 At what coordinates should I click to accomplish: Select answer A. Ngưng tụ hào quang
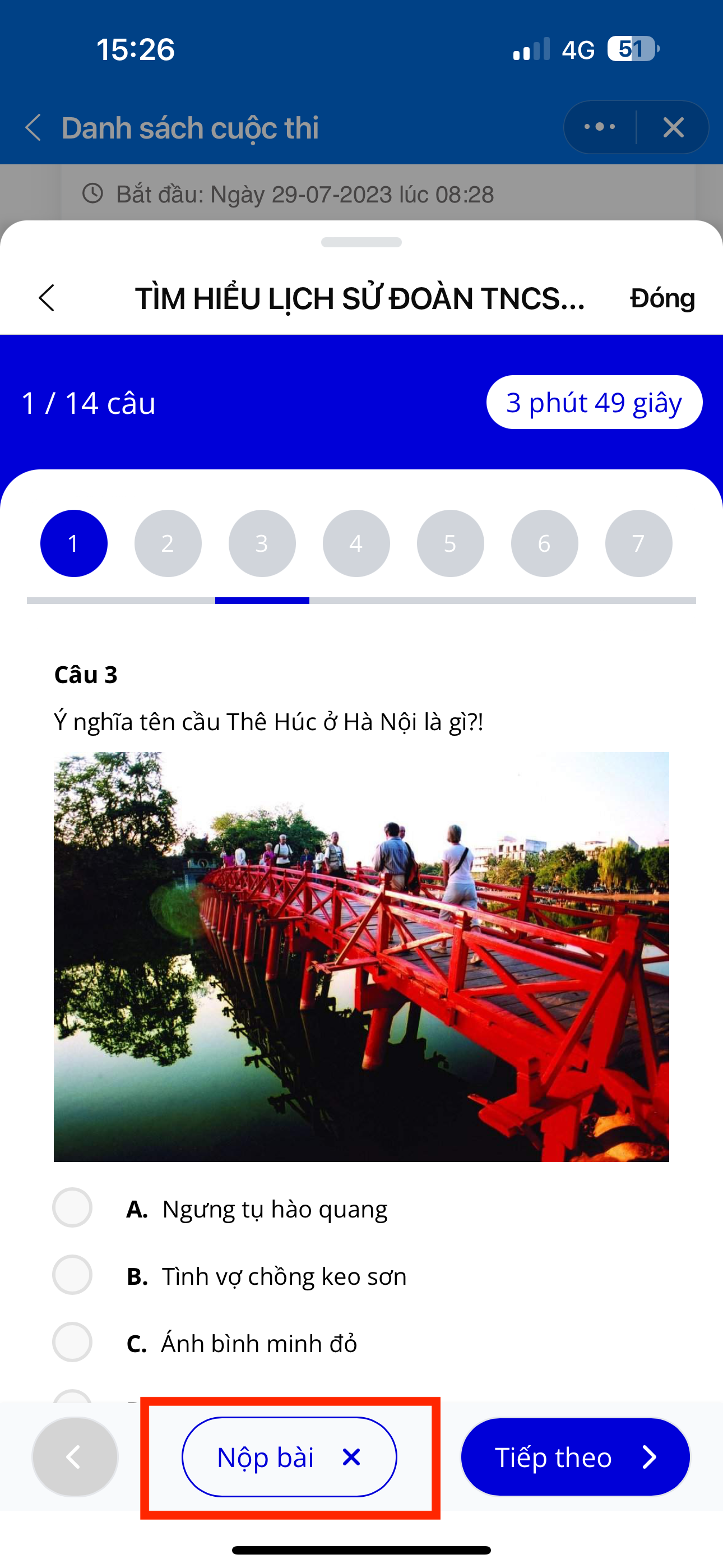pos(72,1207)
